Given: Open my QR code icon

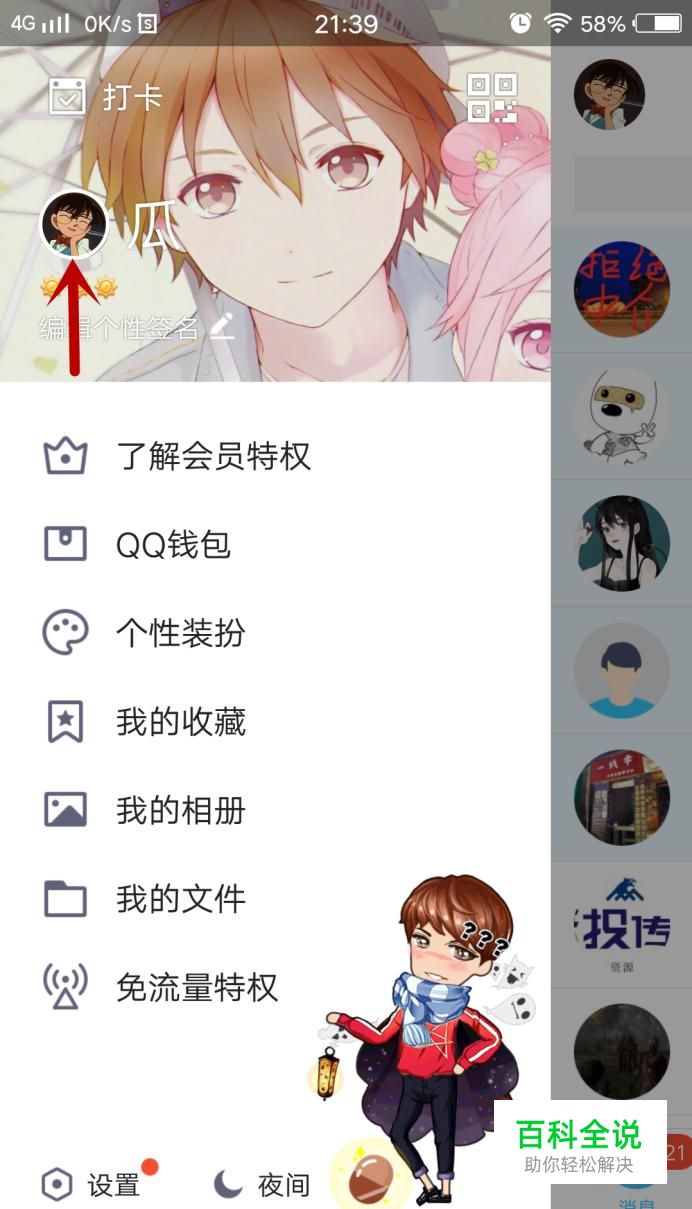Looking at the screenshot, I should coord(492,97).
